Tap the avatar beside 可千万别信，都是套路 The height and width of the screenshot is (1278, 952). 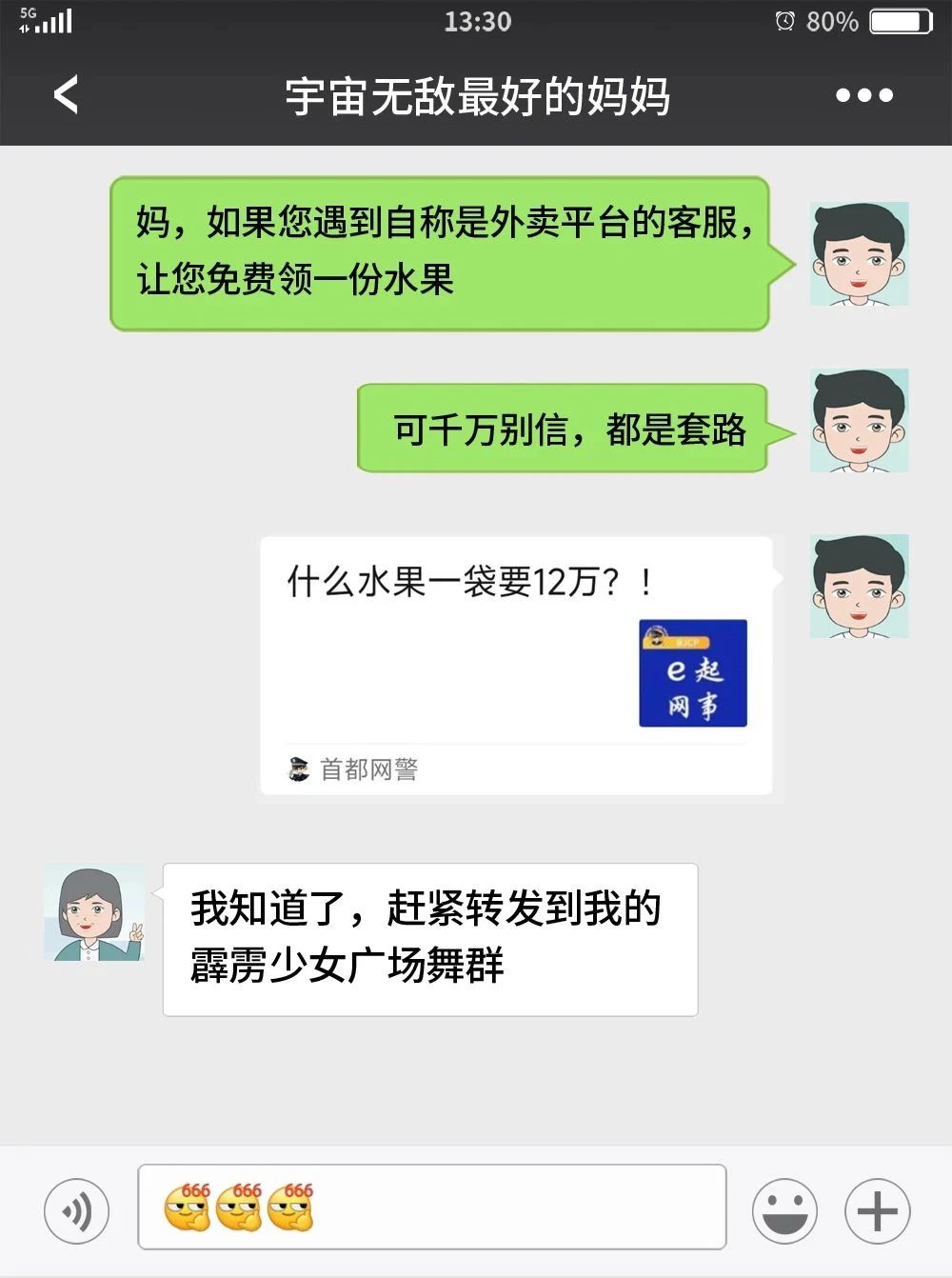859,421
